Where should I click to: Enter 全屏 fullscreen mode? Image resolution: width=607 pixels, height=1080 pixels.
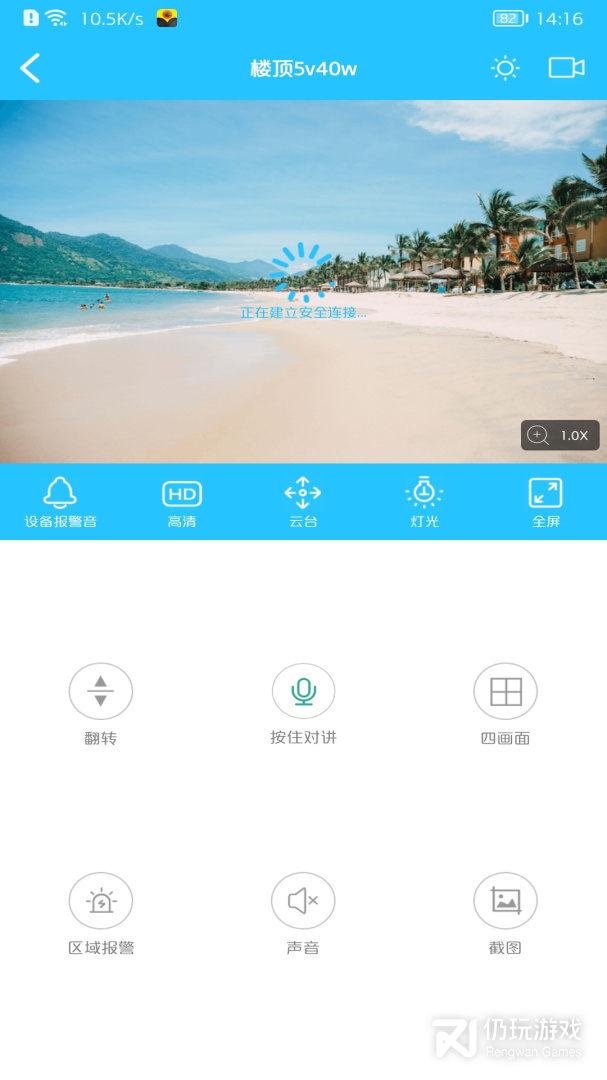pyautogui.click(x=545, y=502)
